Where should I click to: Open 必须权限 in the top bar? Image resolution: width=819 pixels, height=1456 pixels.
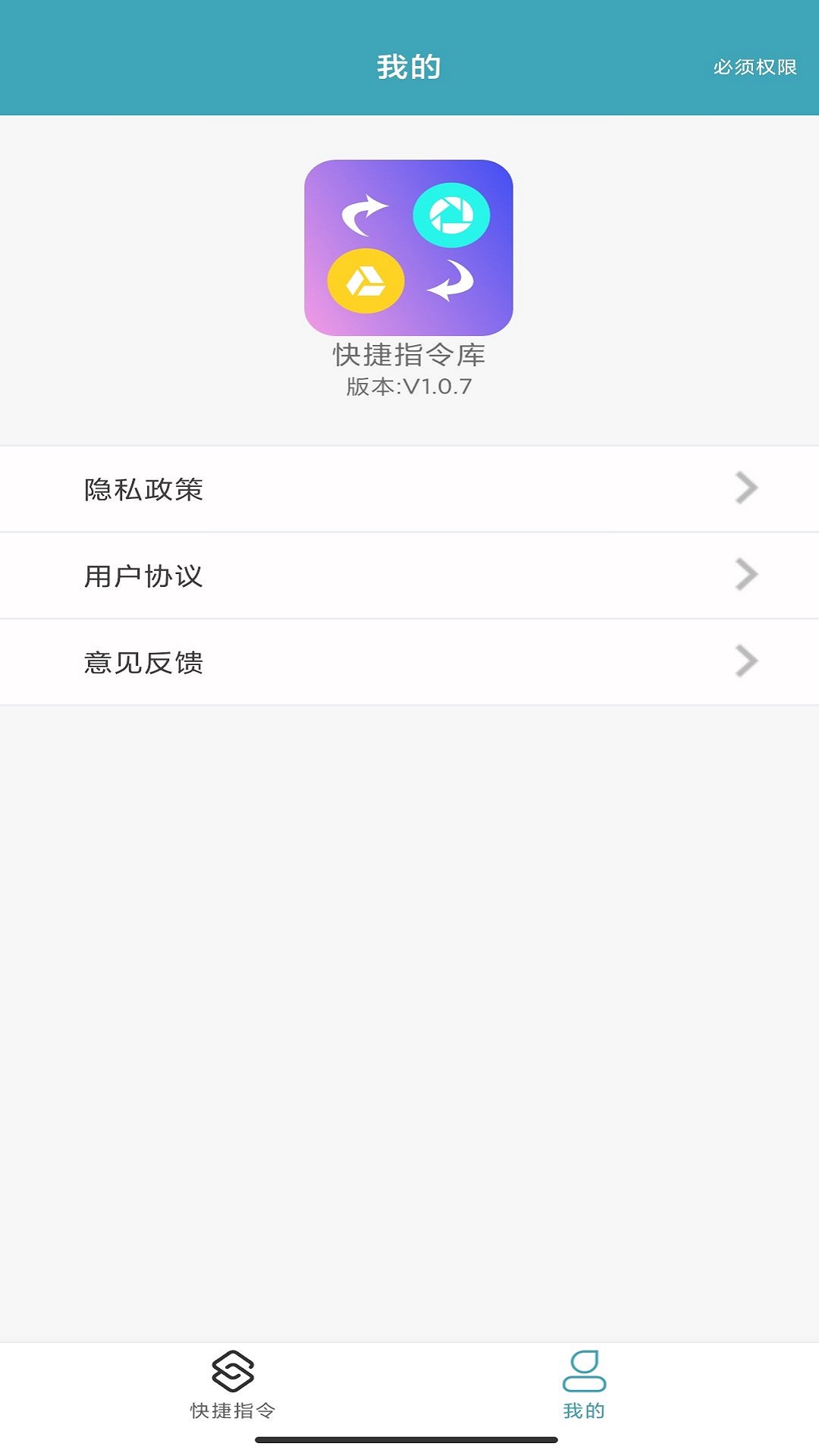754,67
